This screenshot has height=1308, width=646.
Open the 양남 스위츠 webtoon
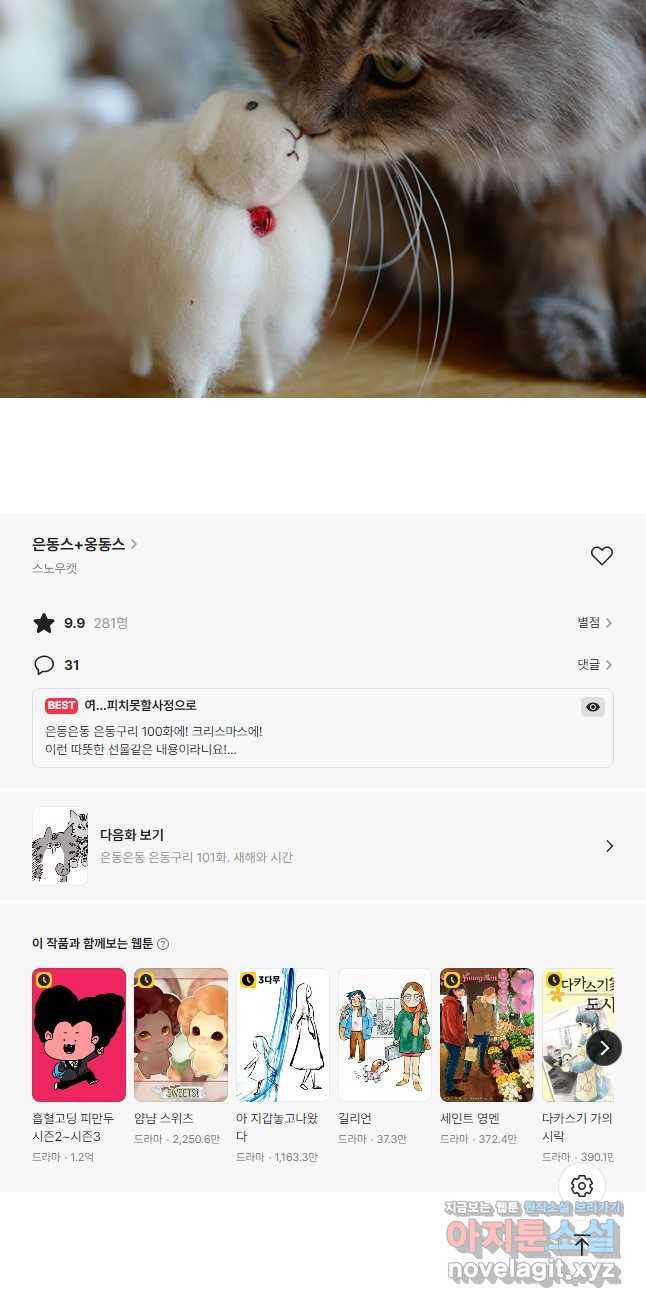click(x=181, y=1035)
